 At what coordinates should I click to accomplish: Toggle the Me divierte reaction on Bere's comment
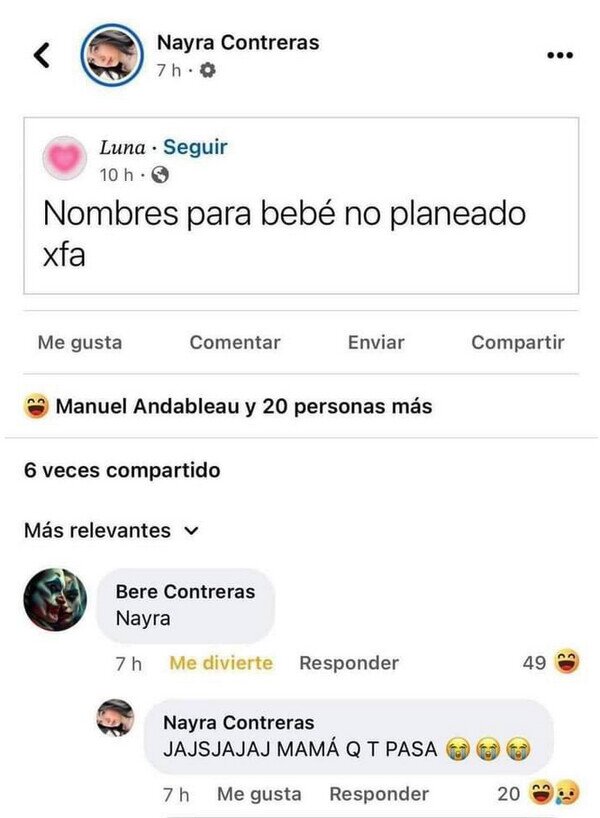click(x=221, y=663)
